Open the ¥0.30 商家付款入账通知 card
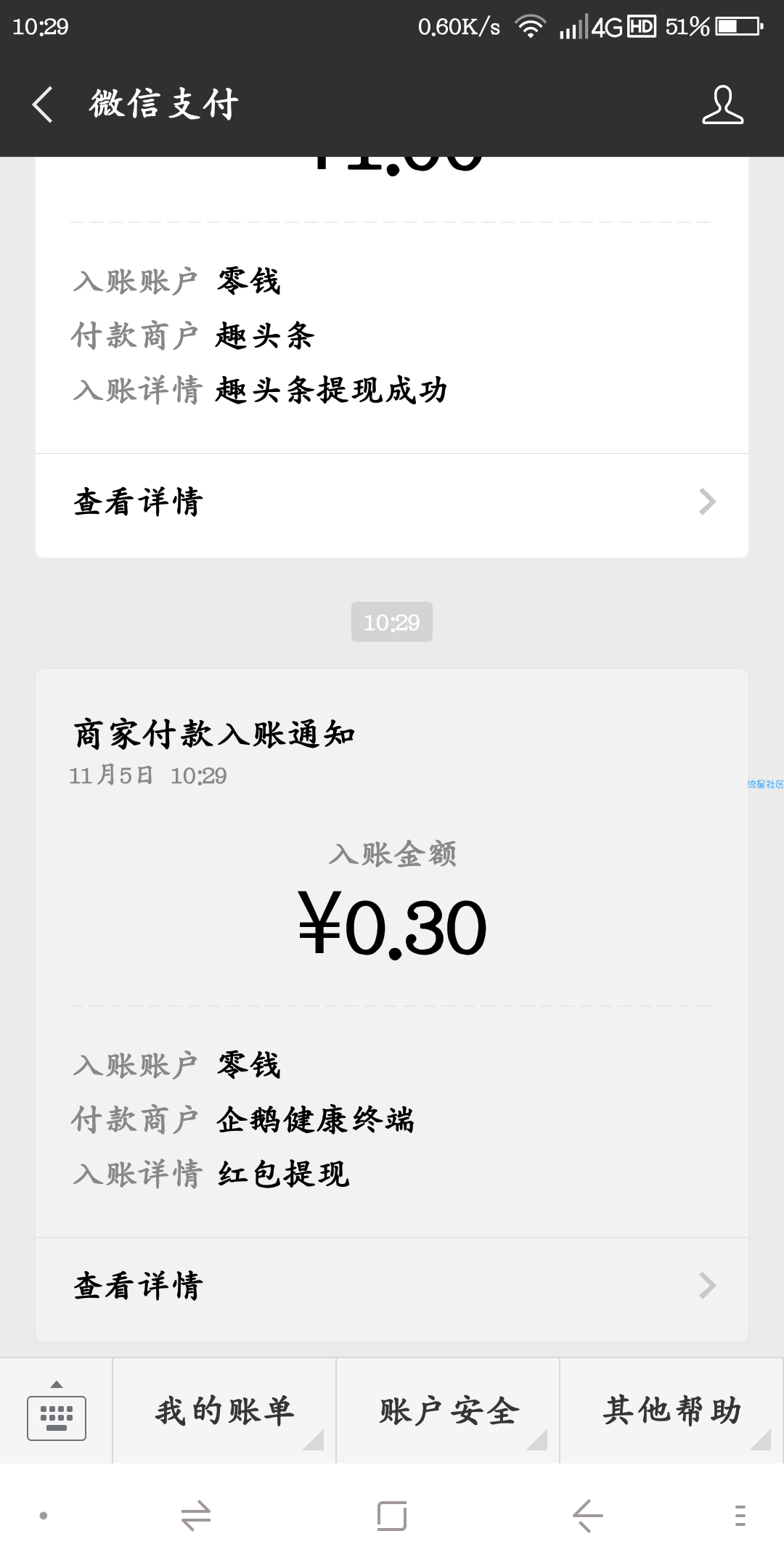Screen dimensions: 784x1568 coord(392,952)
